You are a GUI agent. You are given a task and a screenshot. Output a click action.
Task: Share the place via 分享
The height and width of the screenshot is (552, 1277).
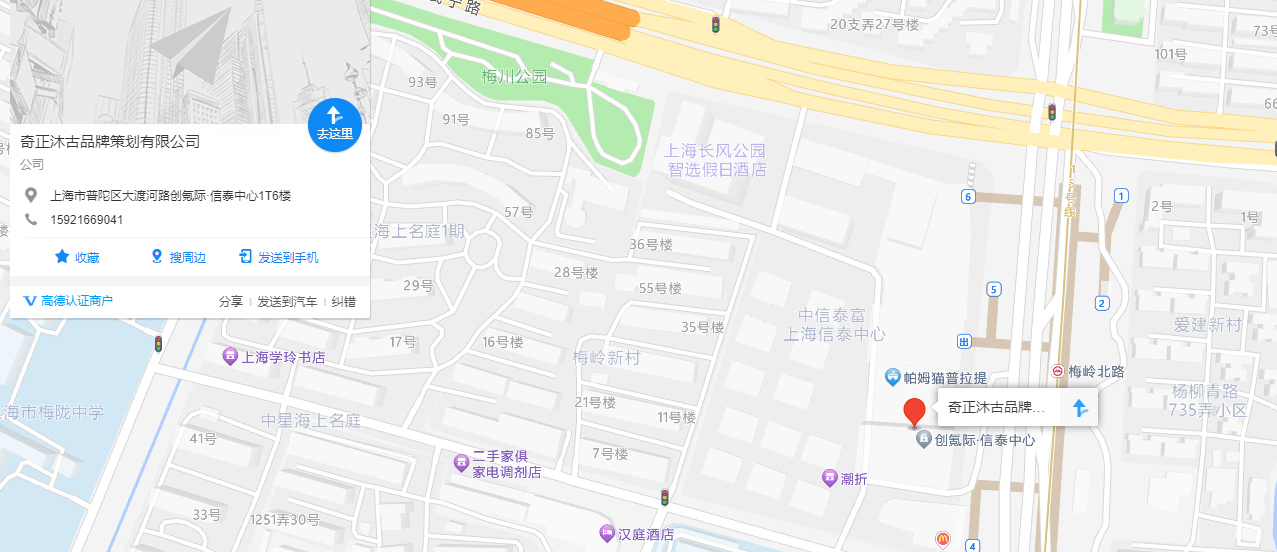(230, 302)
